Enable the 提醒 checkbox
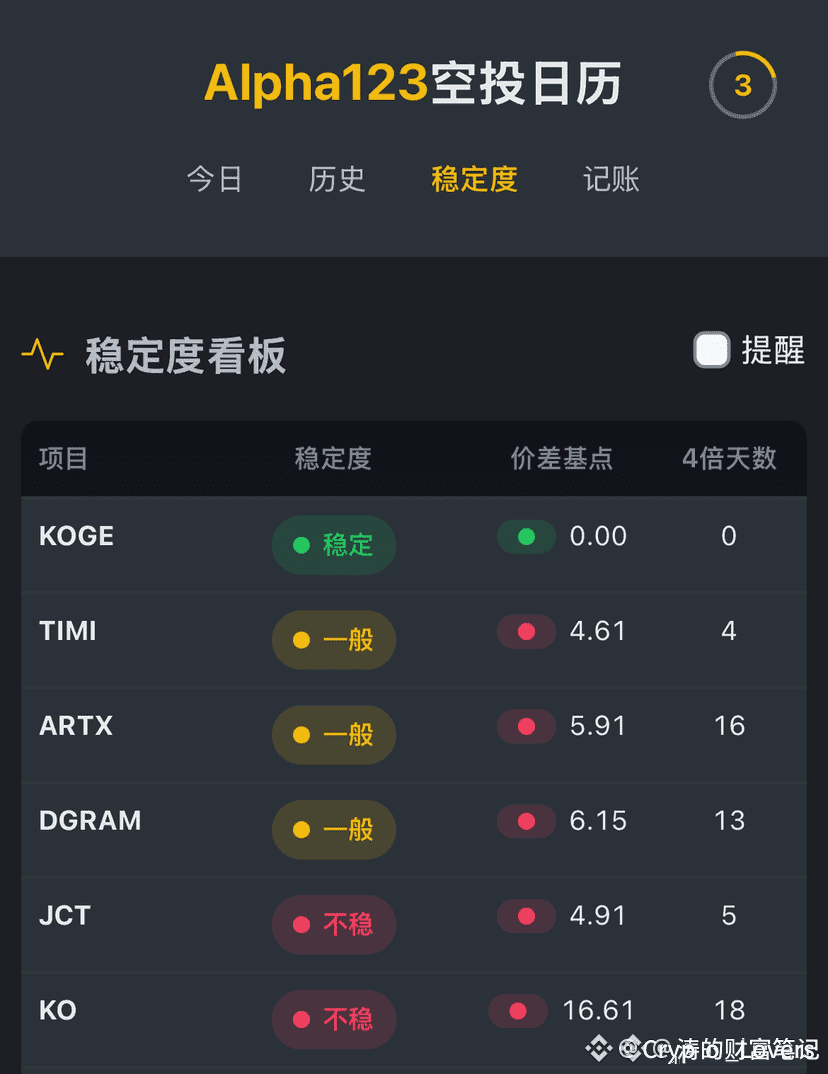Screen dimensions: 828x1074 712,351
